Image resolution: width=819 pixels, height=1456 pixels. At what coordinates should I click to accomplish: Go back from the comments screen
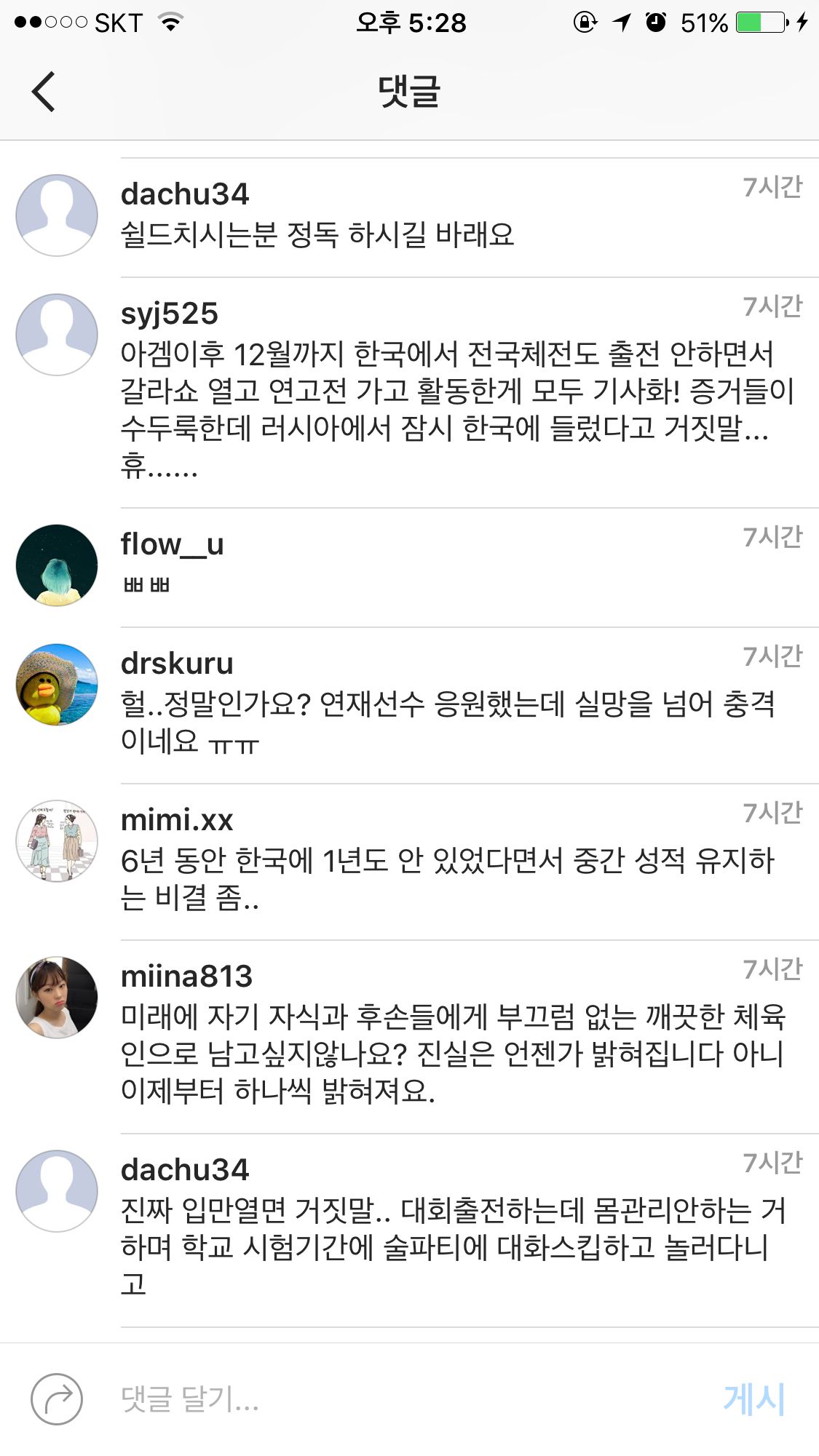click(44, 92)
